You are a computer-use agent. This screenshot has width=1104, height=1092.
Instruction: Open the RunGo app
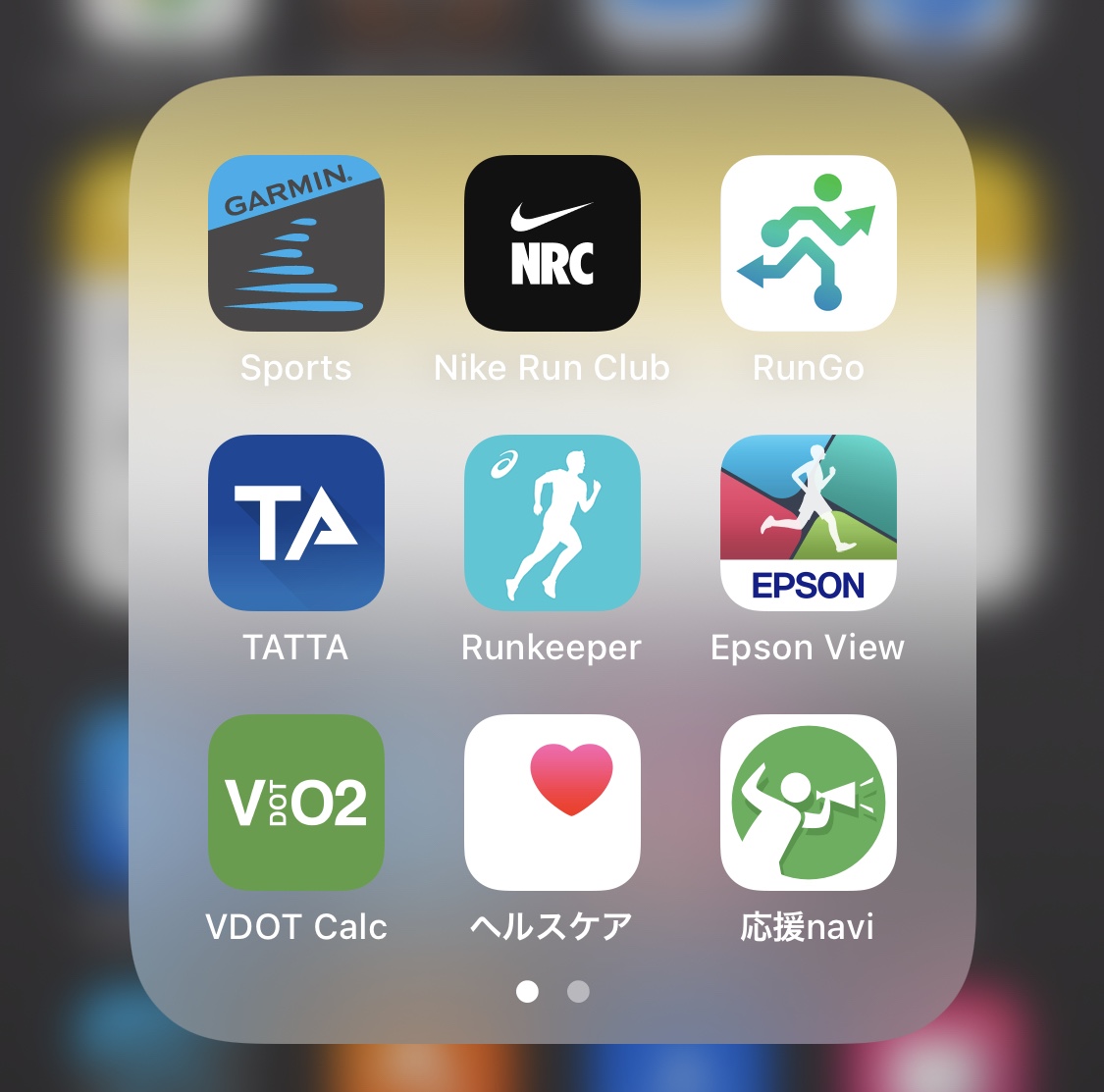pos(808,243)
